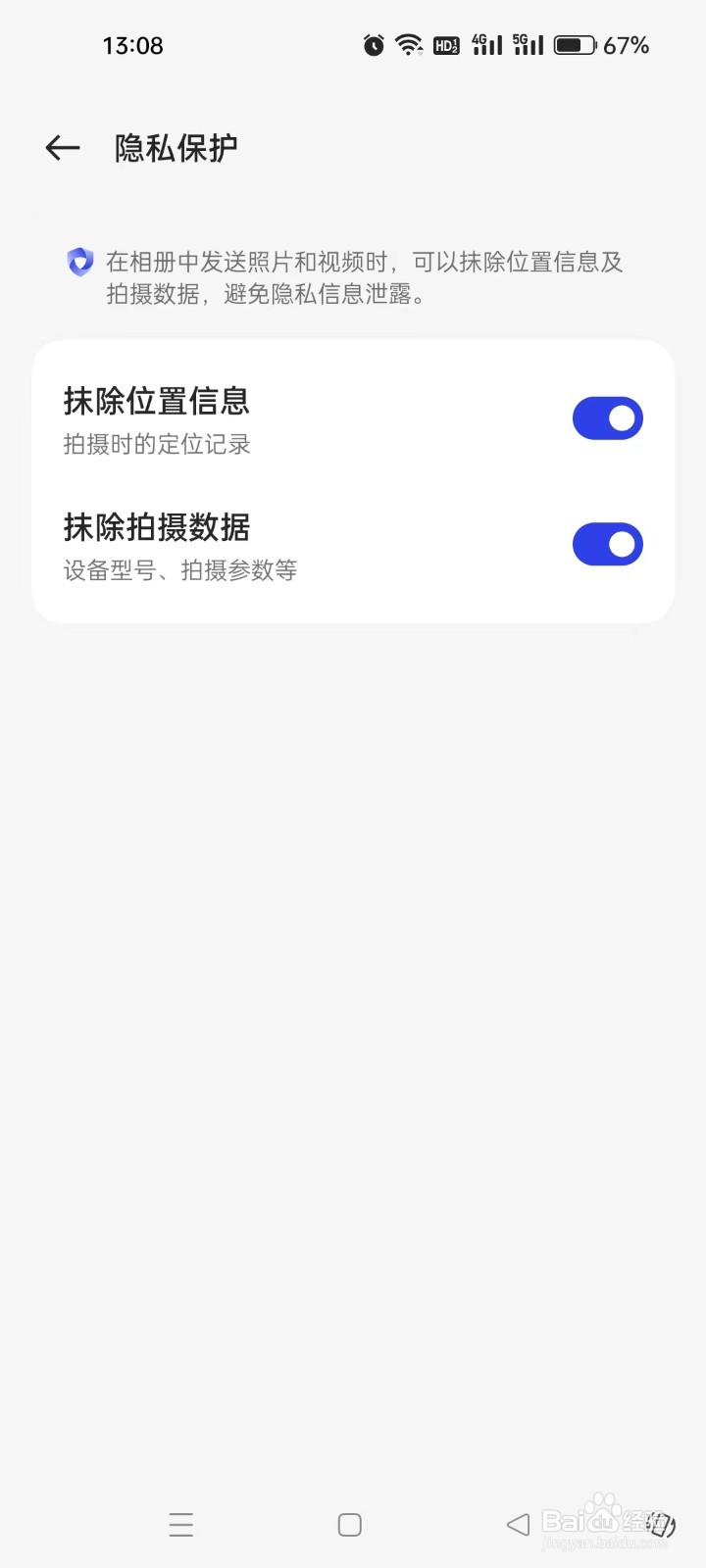Tap the 隐私保护 page title
Screen dimensions: 706x1568
pos(175,148)
